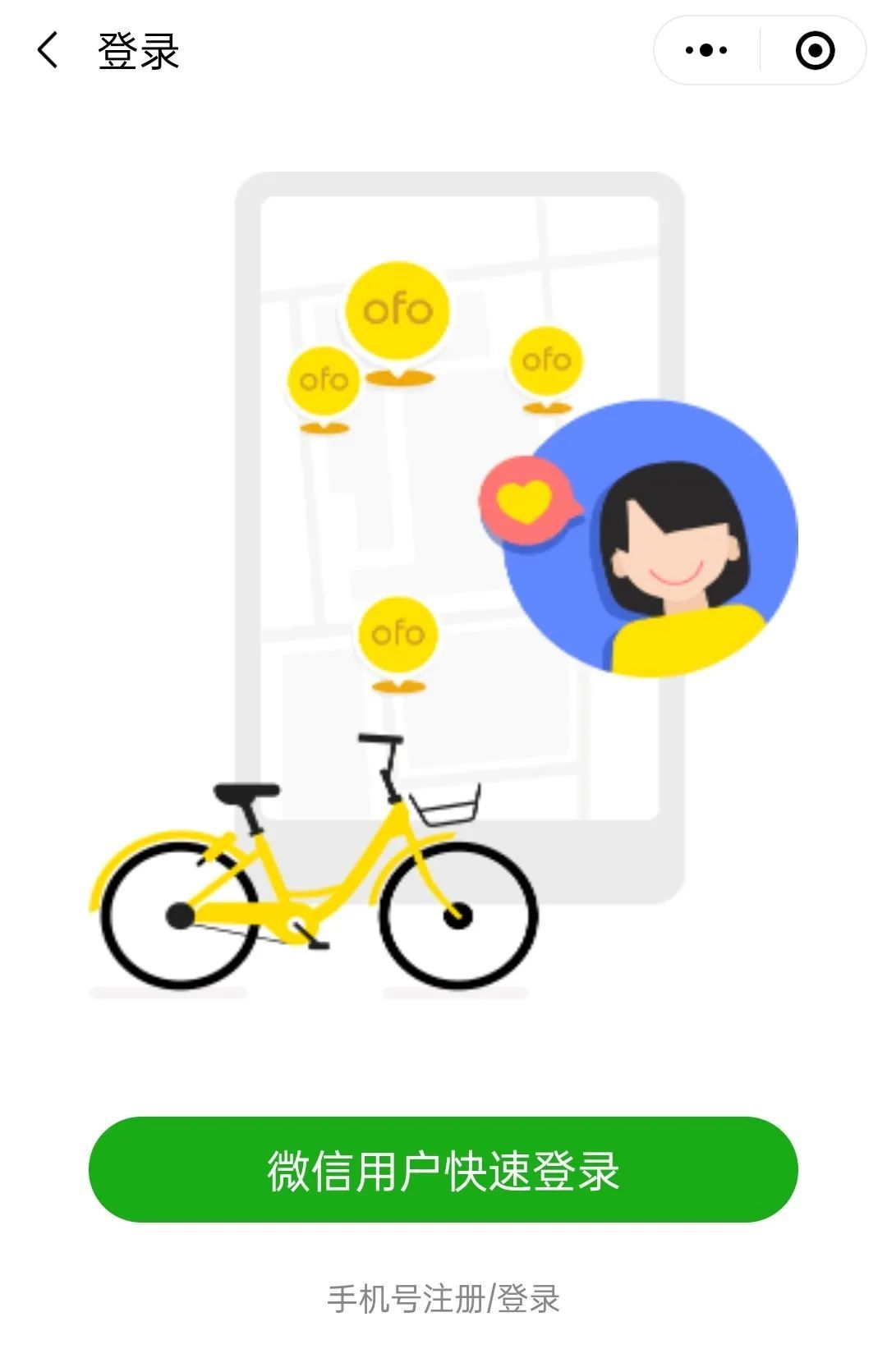Choose 手机号注册/登录 instead

pyautogui.click(x=443, y=1299)
